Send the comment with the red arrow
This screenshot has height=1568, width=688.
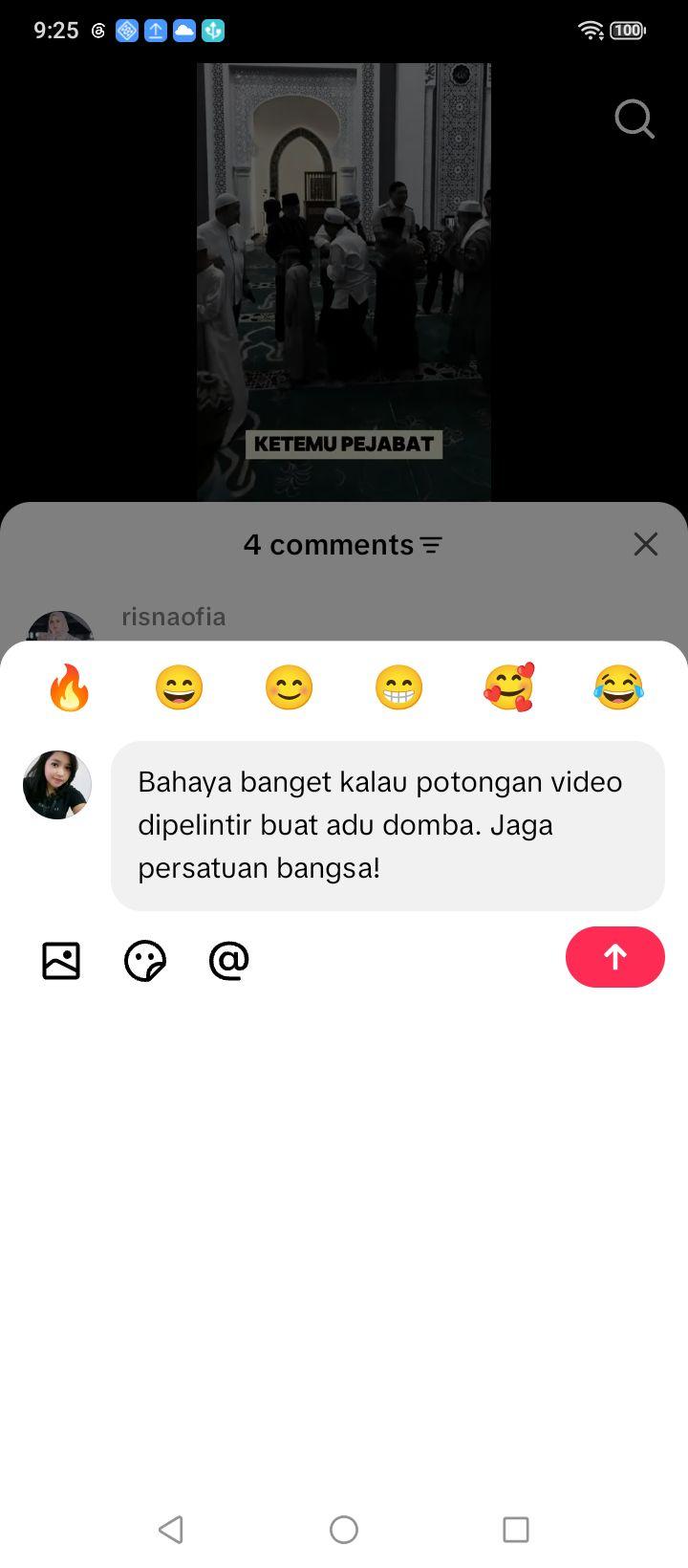[x=615, y=957]
